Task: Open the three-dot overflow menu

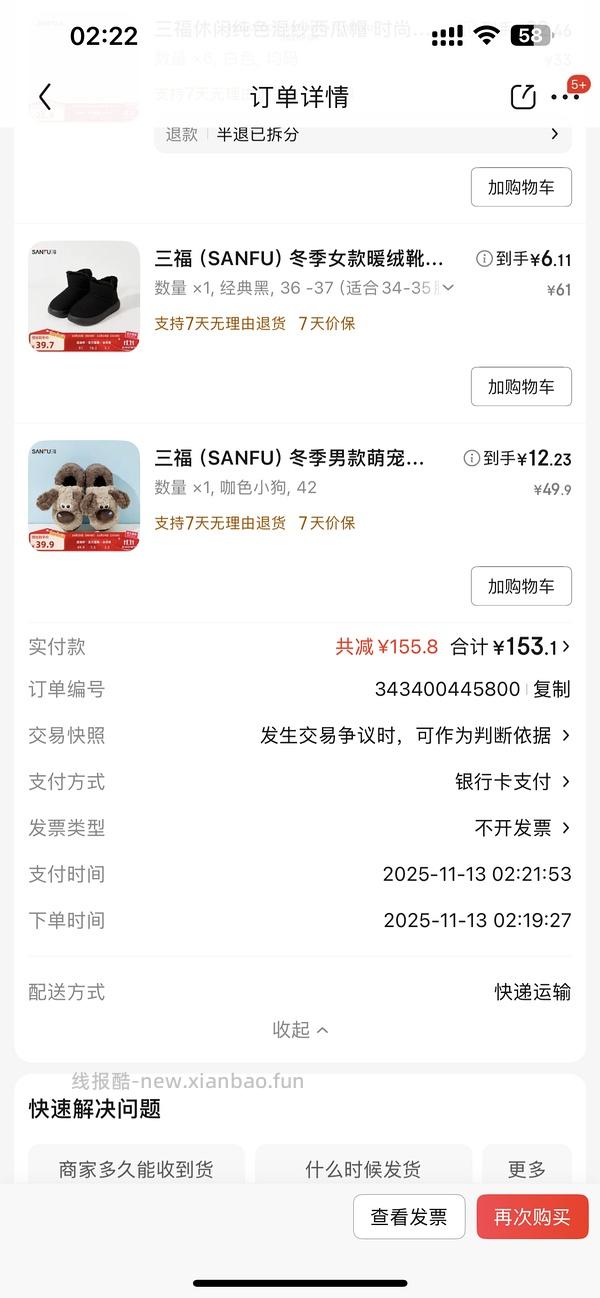Action: pyautogui.click(x=565, y=97)
